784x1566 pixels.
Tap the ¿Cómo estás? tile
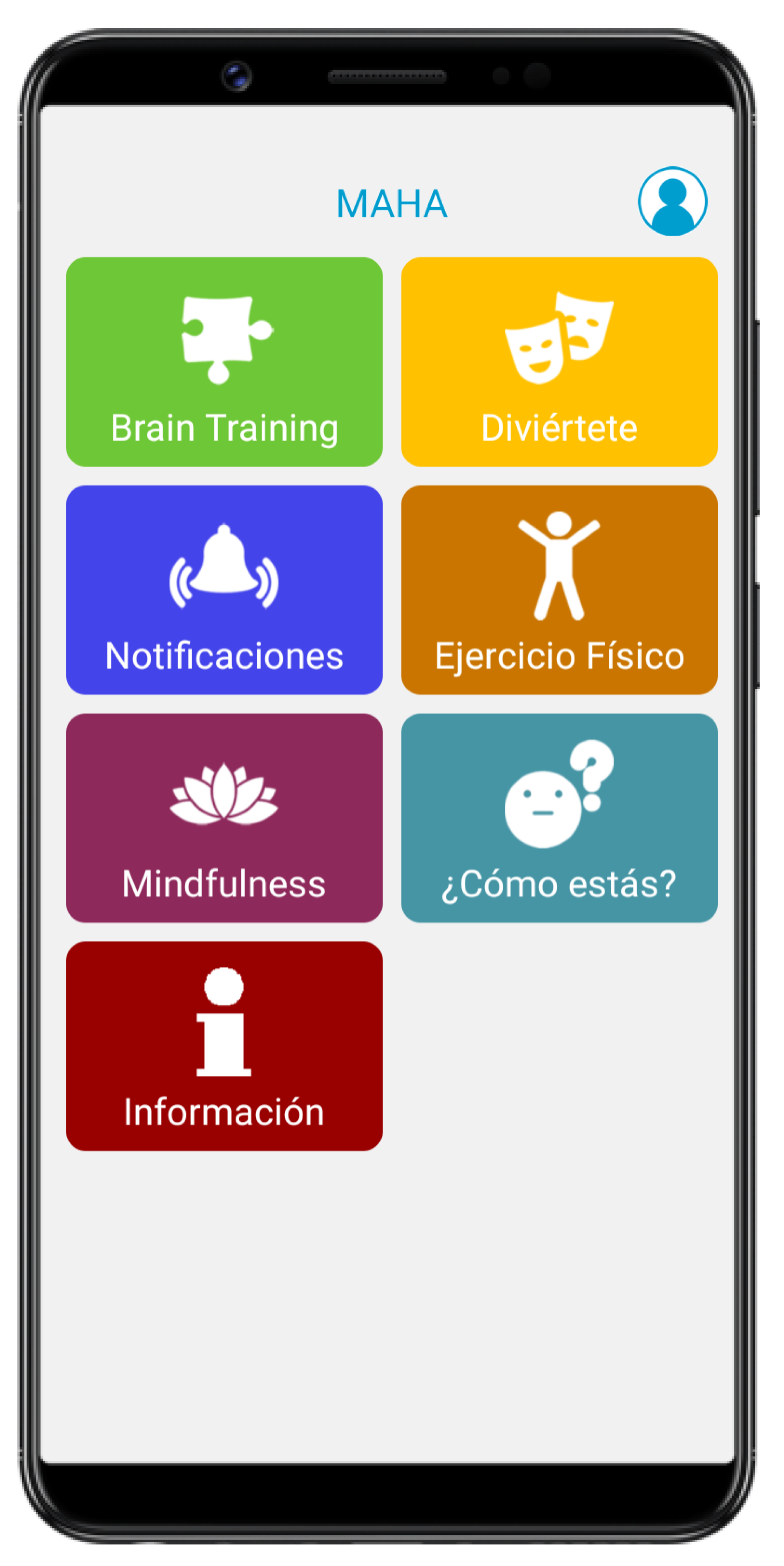coord(559,818)
